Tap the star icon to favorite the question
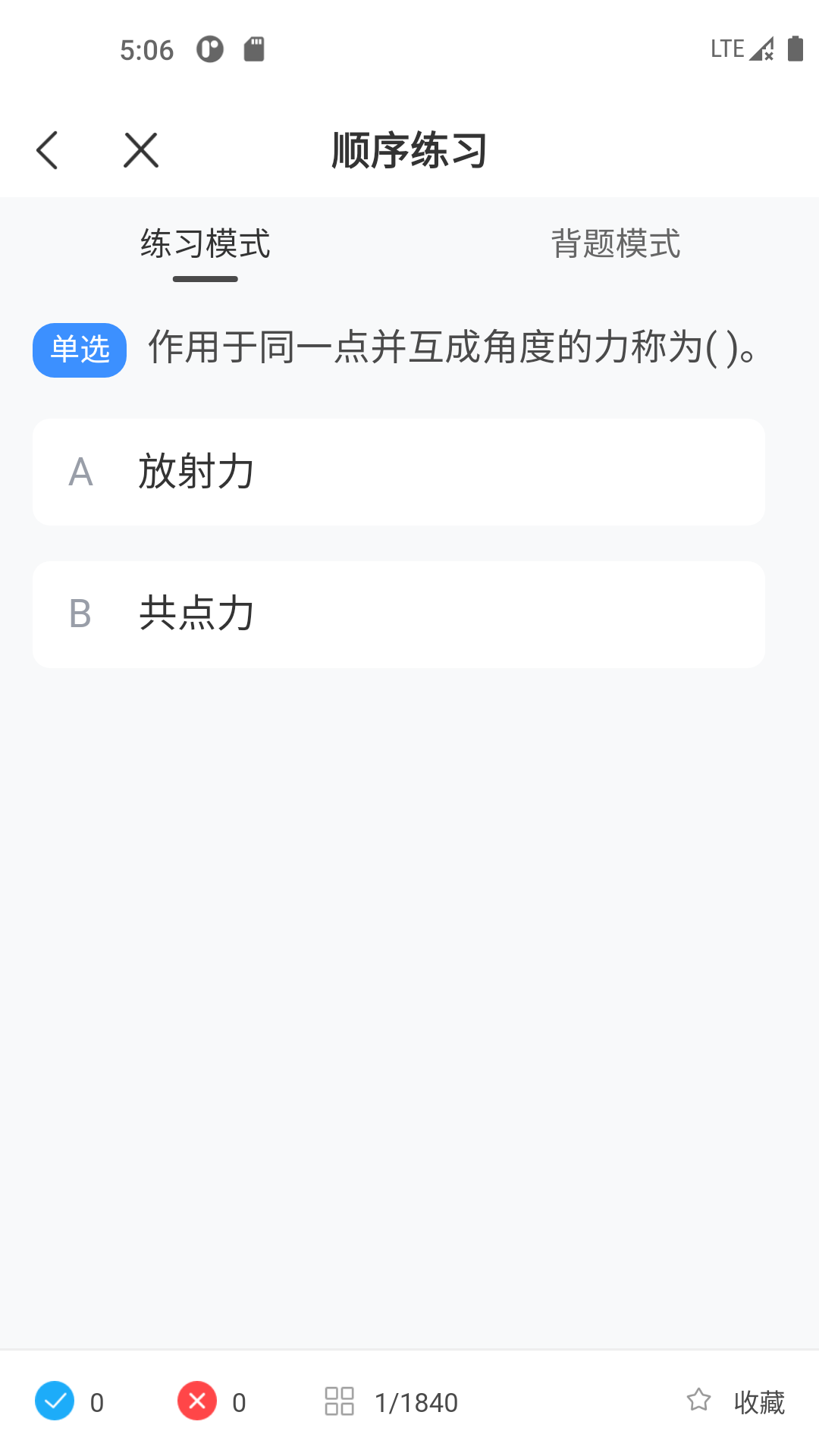The image size is (819, 1456). click(698, 1401)
